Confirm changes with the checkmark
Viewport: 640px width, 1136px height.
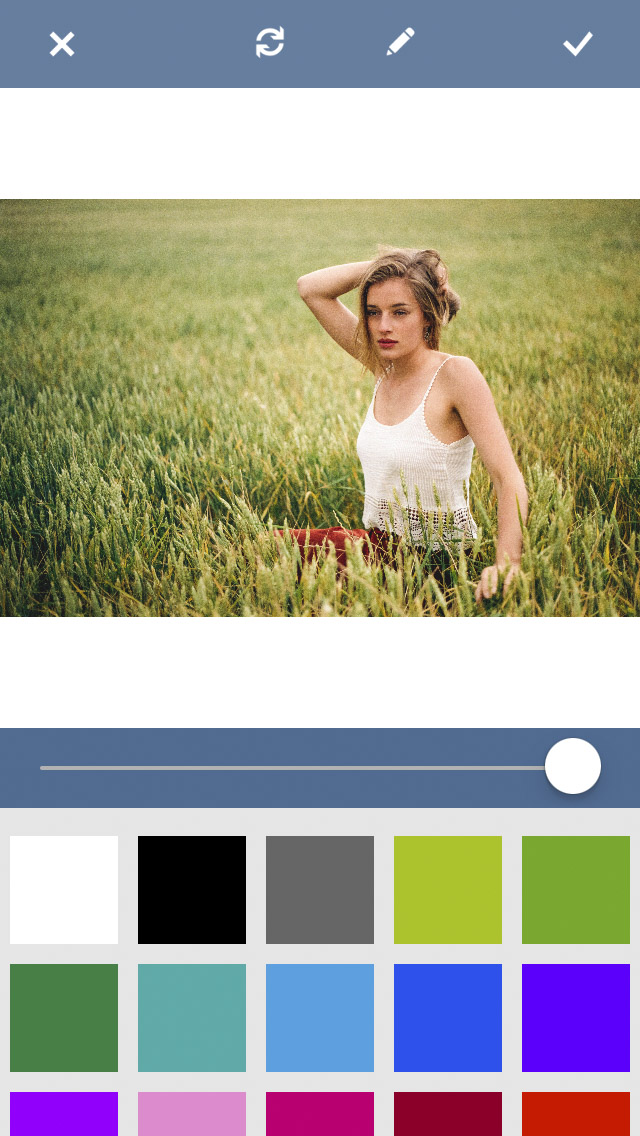click(x=578, y=43)
